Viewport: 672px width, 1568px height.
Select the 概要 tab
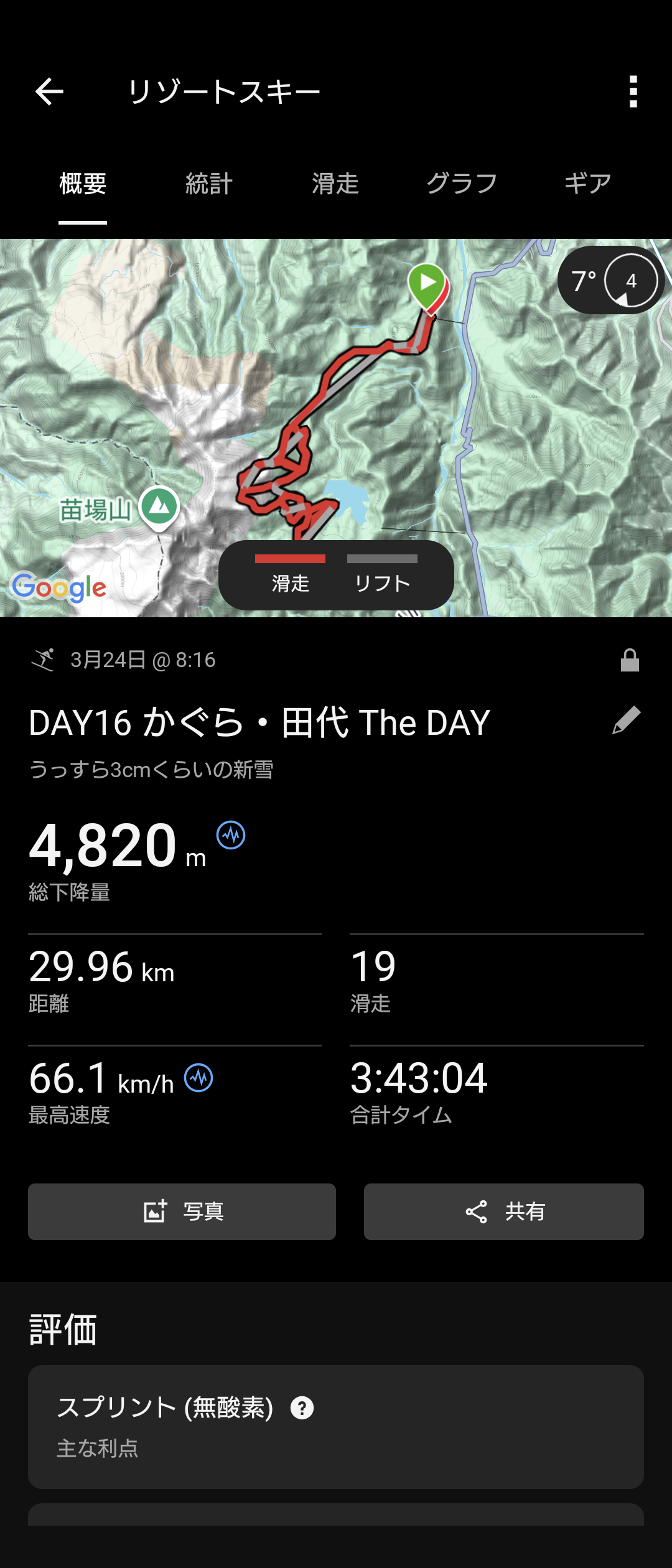tap(83, 184)
